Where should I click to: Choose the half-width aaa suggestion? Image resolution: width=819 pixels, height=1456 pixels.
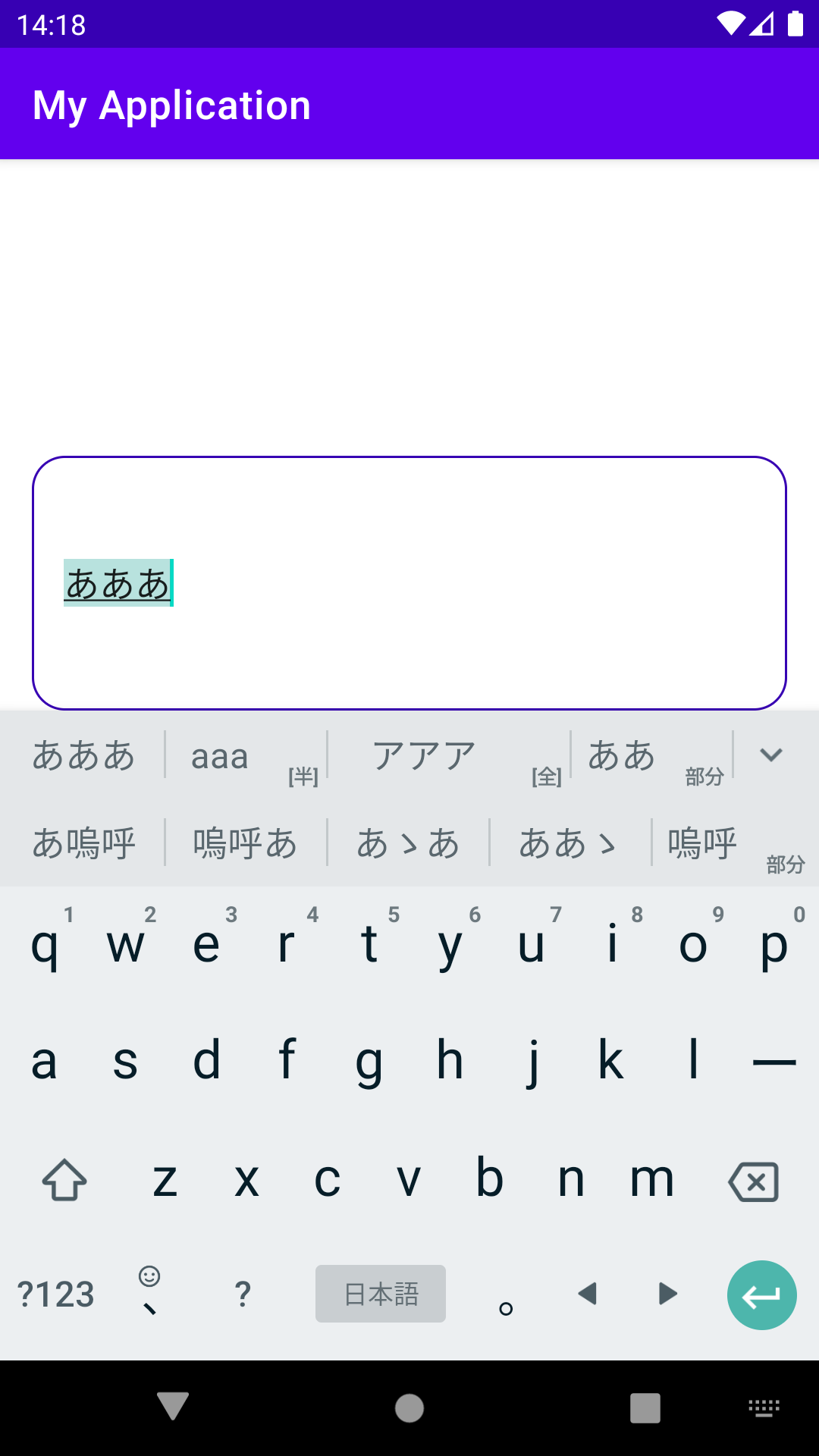(x=244, y=756)
